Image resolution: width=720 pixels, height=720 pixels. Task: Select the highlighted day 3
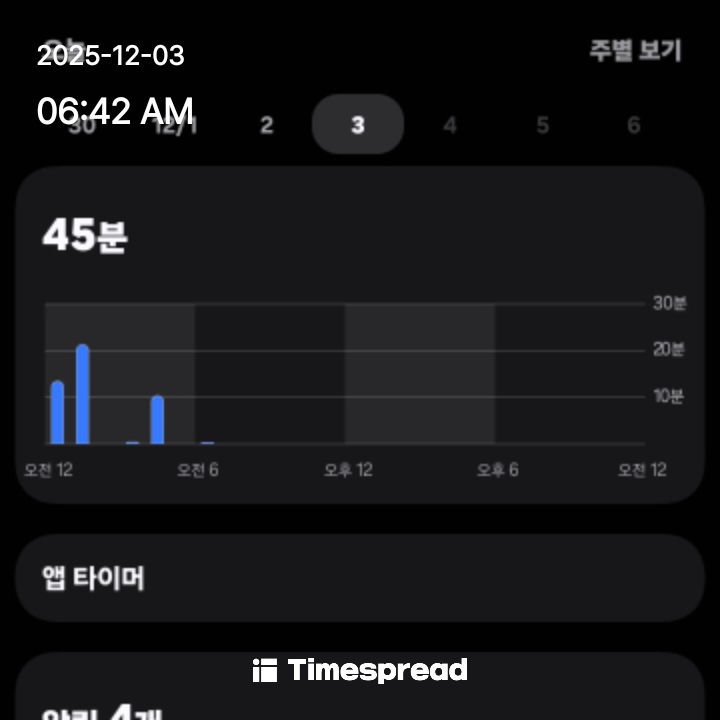[x=358, y=126]
